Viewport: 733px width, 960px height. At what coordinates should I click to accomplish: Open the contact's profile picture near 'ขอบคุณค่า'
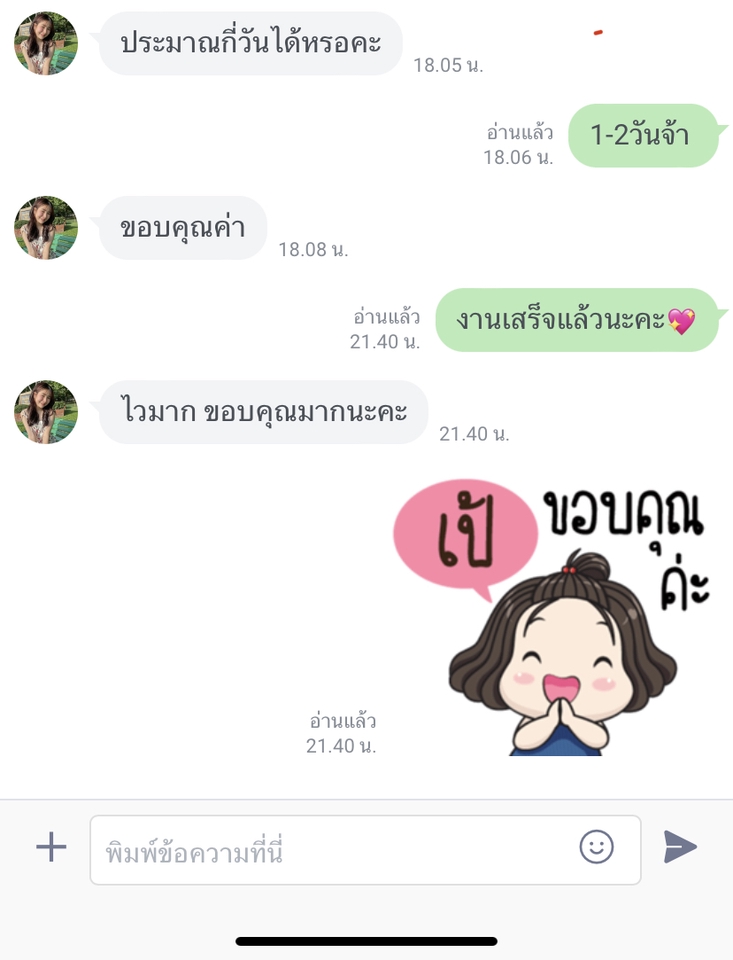coord(44,229)
